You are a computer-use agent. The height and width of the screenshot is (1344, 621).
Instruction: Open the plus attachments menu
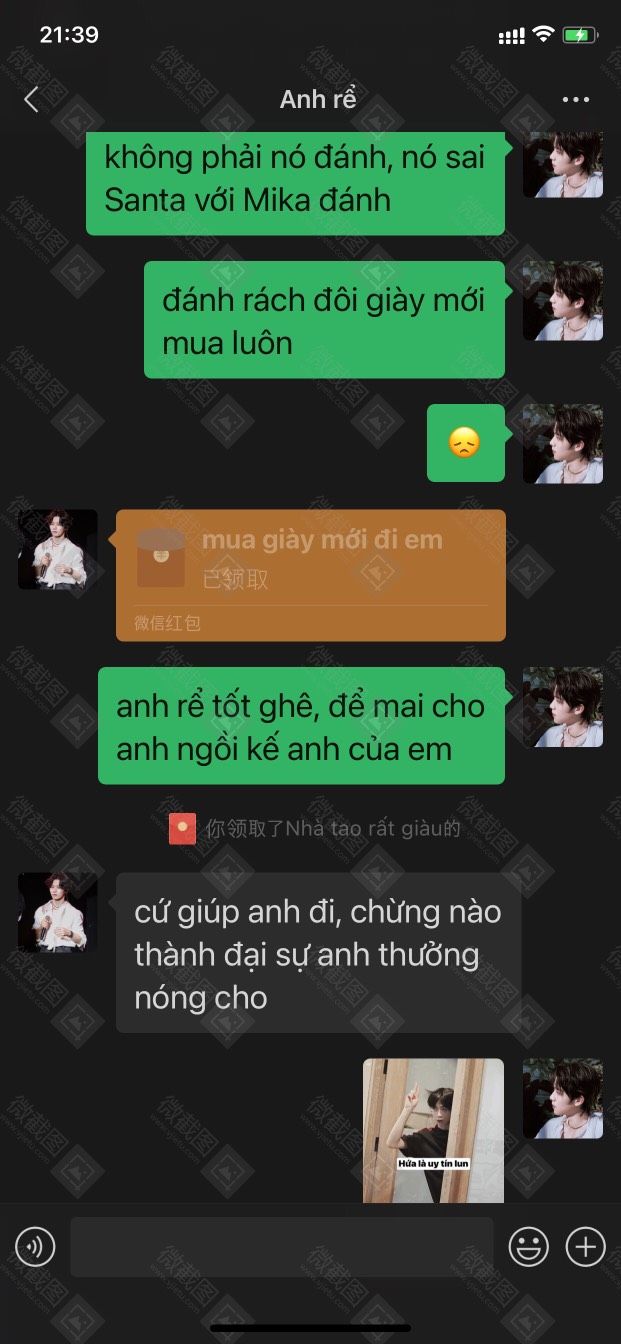pos(586,1247)
